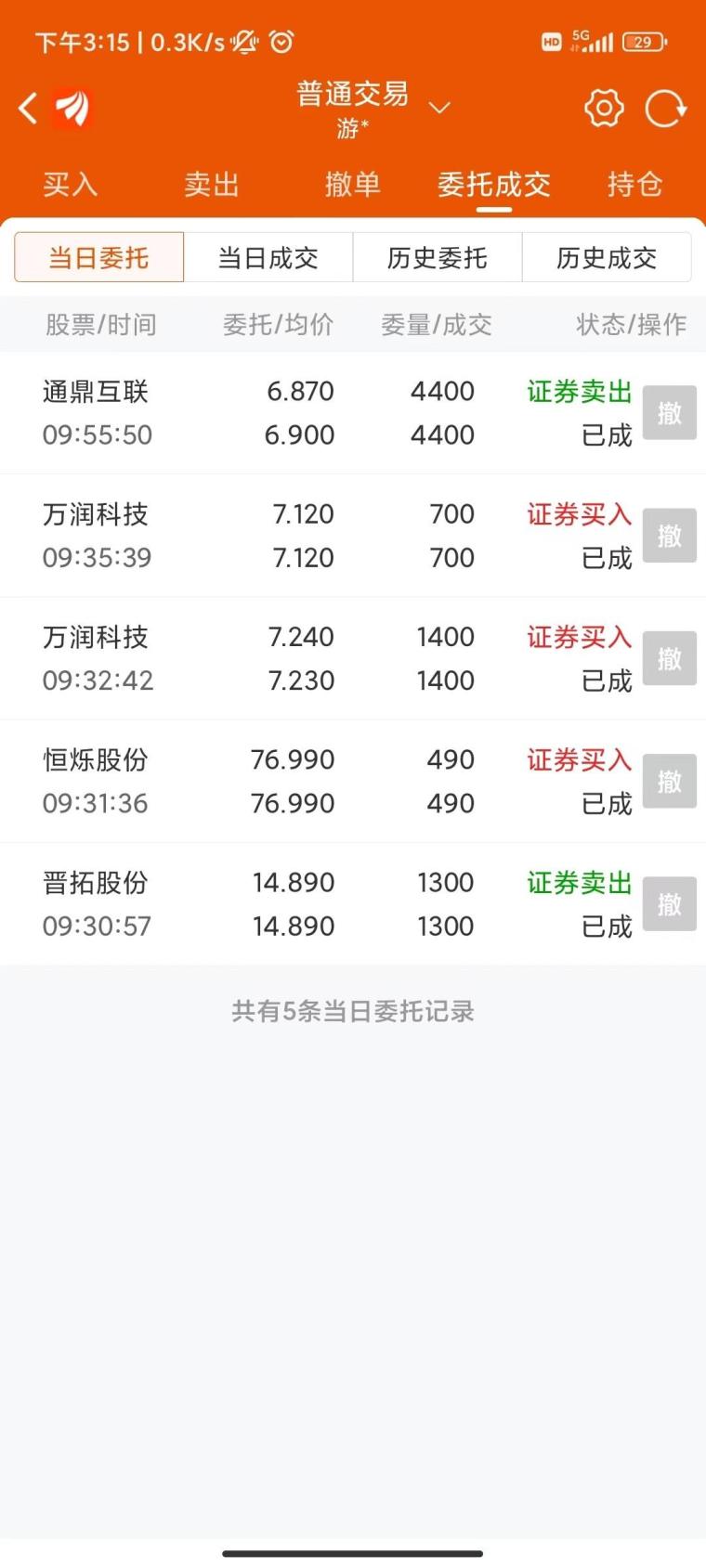706x1568 pixels.
Task: Tap the 撤 button for 恒烁股份
Action: click(x=669, y=782)
